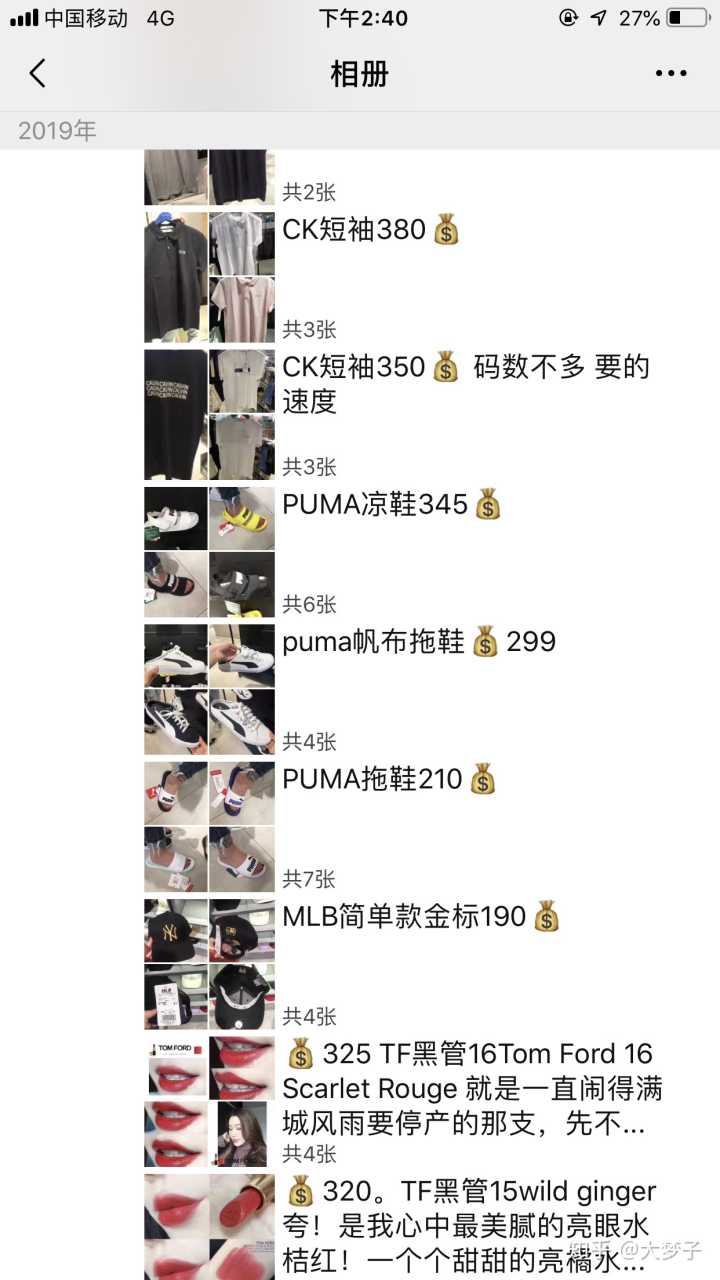Open the TF黑管15 wild ginger post
Image resolution: width=720 pixels, height=1280 pixels.
(x=470, y=1225)
